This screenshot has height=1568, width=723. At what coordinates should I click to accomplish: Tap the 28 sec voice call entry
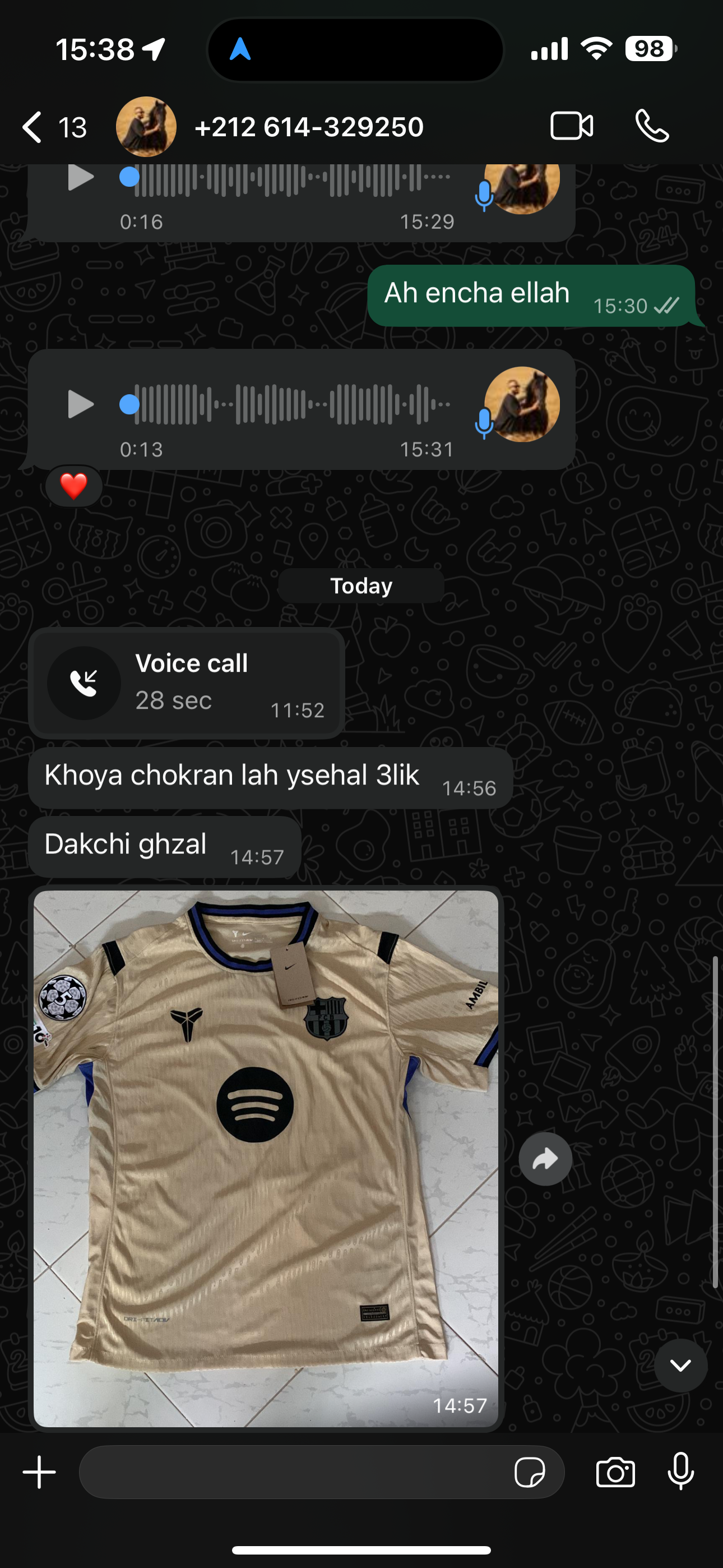tap(186, 683)
